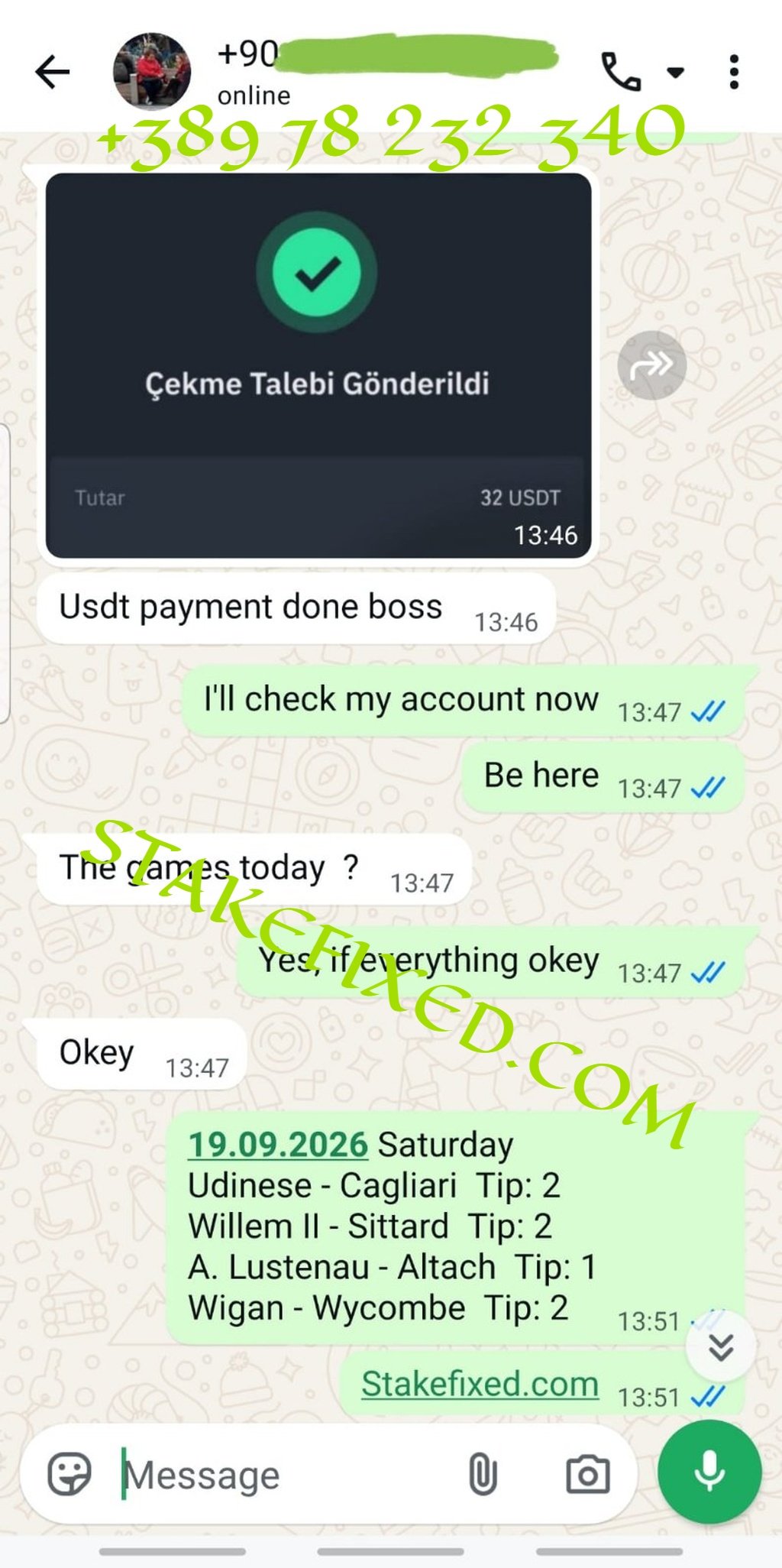Image resolution: width=782 pixels, height=1568 pixels.
Task: Tap the voice message microphone button
Action: click(709, 1472)
